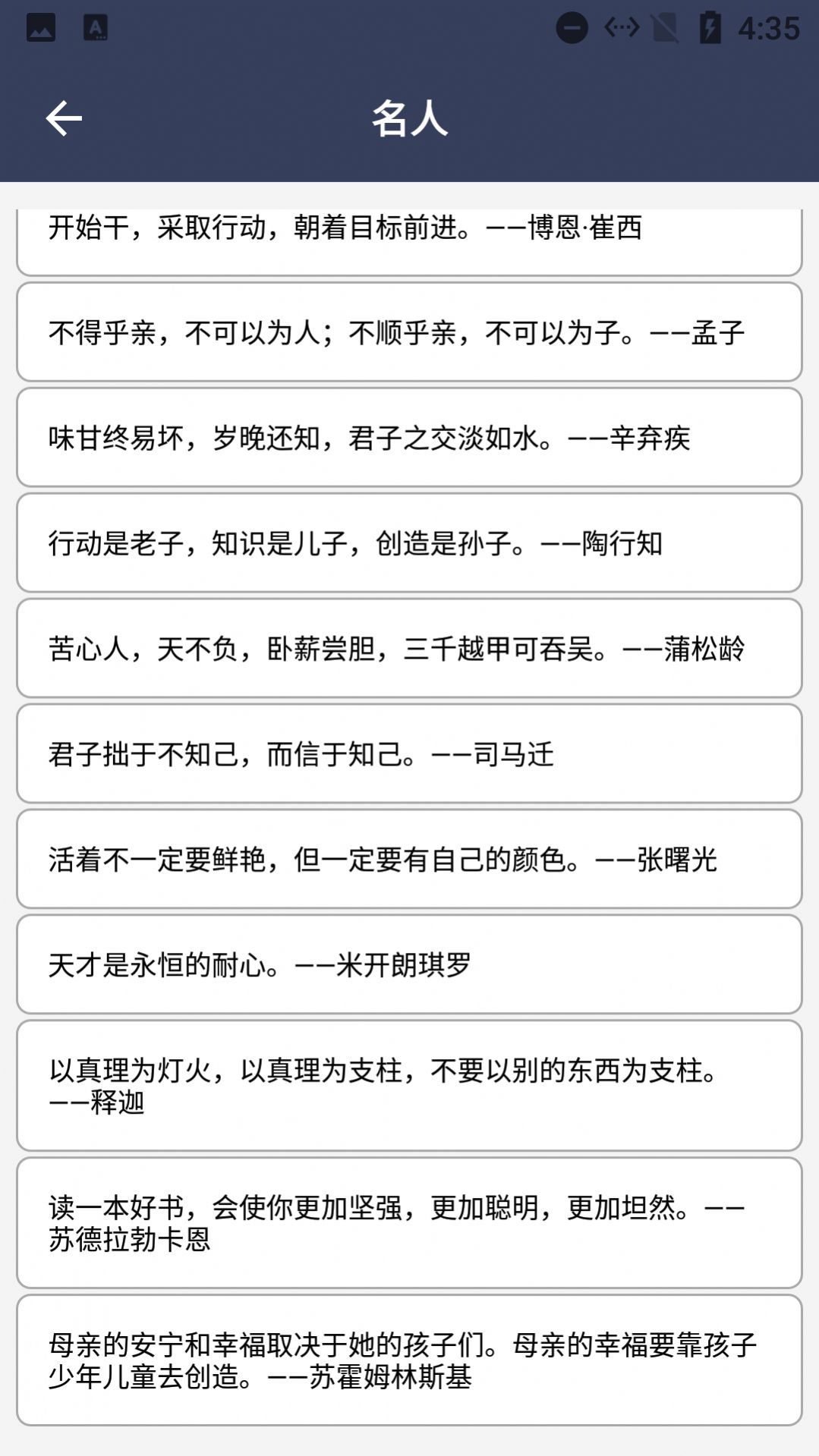
Task: Tap the 司马迁 quote card
Action: coord(409,753)
